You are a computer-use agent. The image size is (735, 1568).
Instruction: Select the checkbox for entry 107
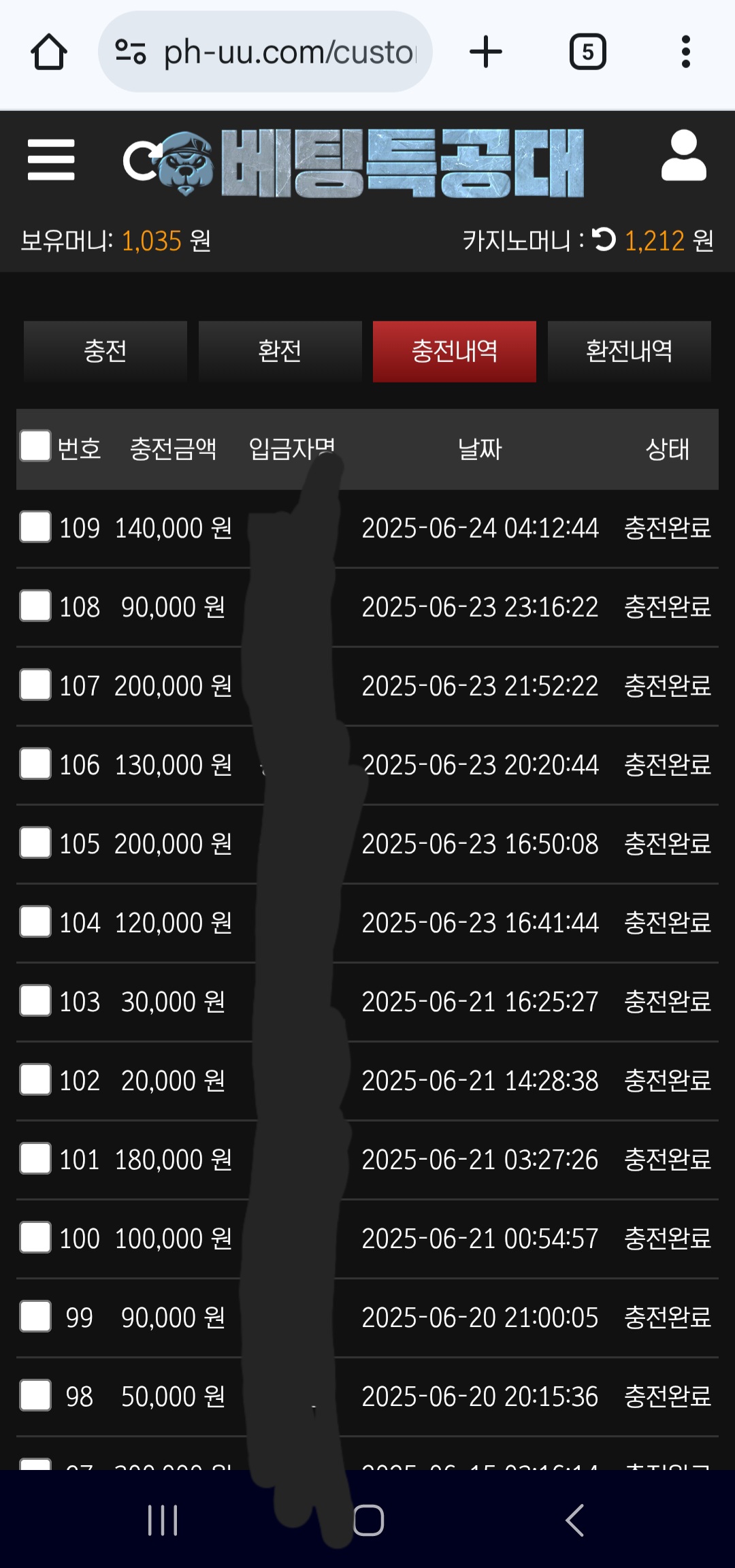[x=35, y=685]
